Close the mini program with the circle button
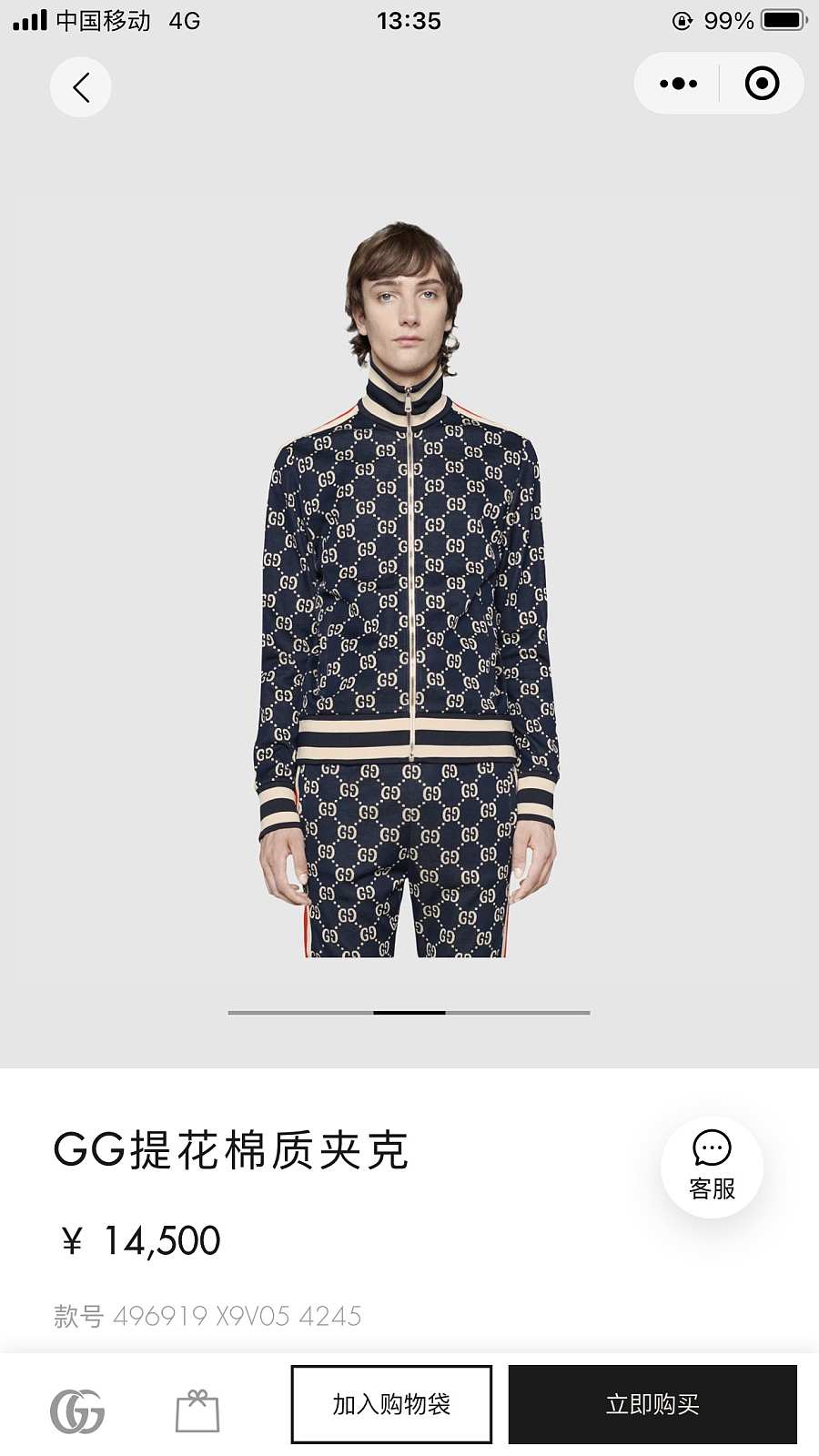Viewport: 819px width, 1456px height. [x=762, y=84]
